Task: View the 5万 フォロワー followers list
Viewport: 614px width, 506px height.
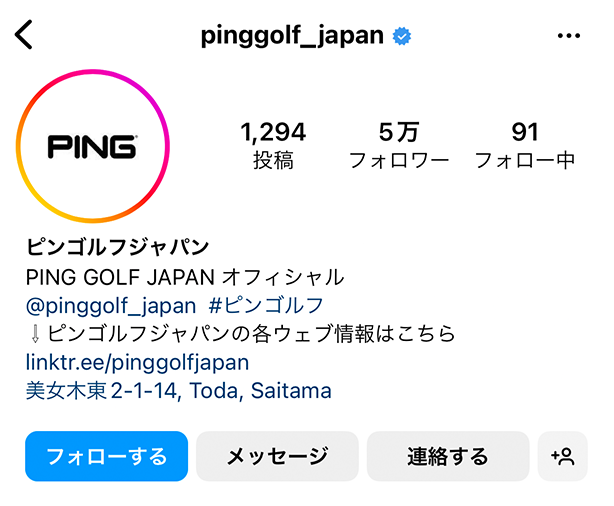Action: coord(398,145)
